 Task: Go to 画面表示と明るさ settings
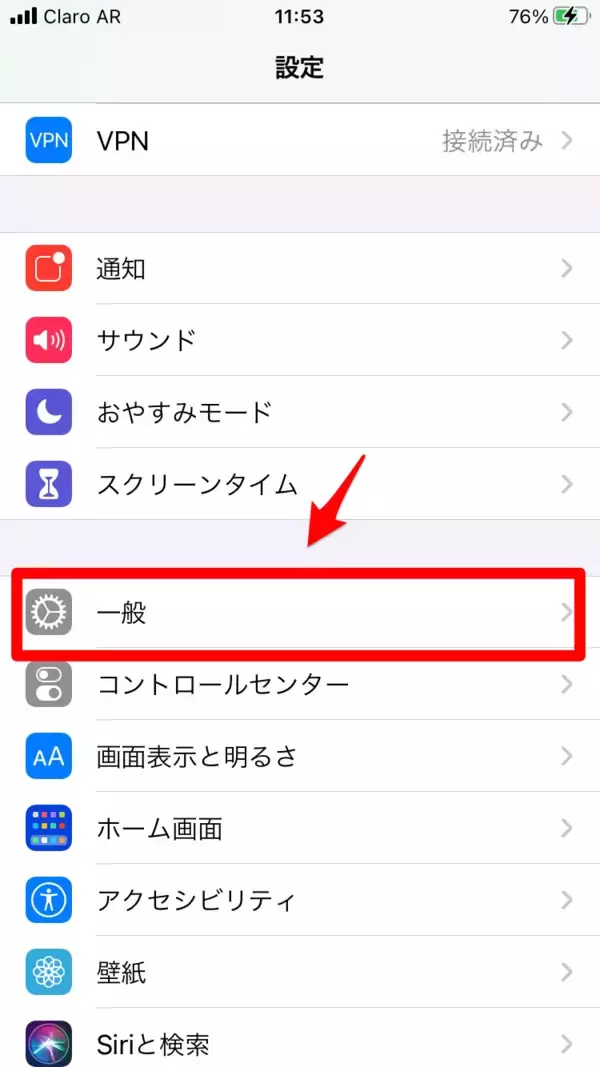click(x=300, y=757)
